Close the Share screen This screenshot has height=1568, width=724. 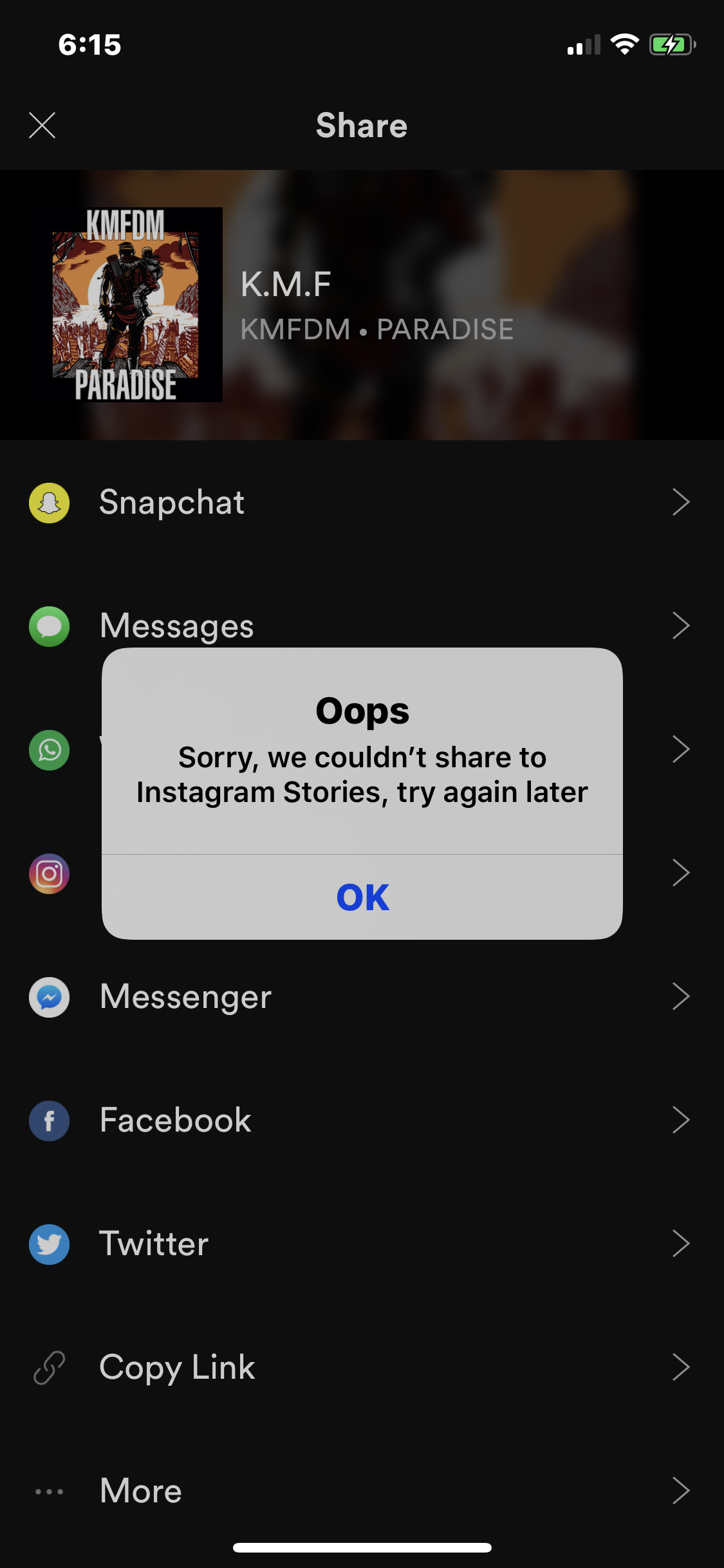pyautogui.click(x=42, y=126)
